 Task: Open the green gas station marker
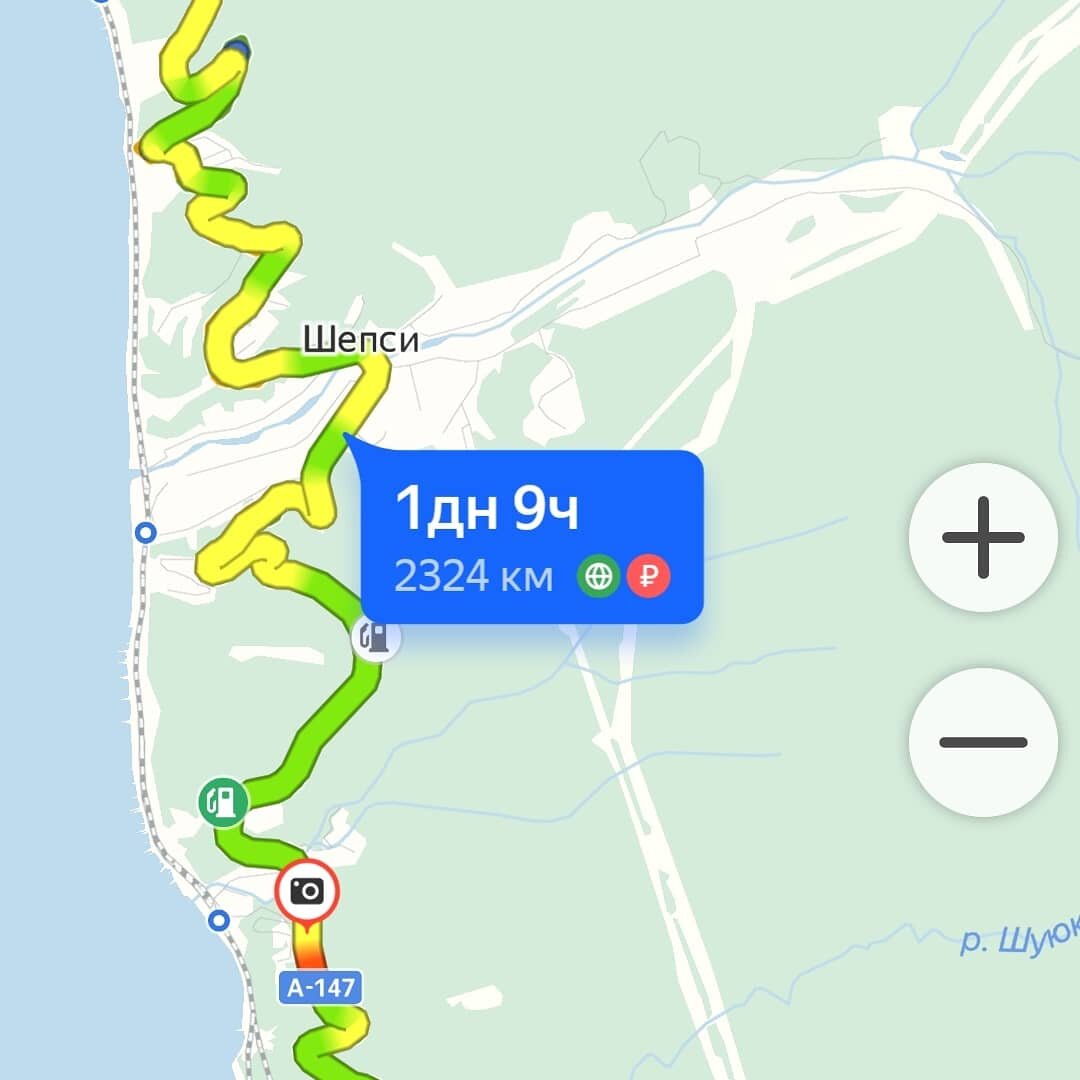click(x=224, y=801)
